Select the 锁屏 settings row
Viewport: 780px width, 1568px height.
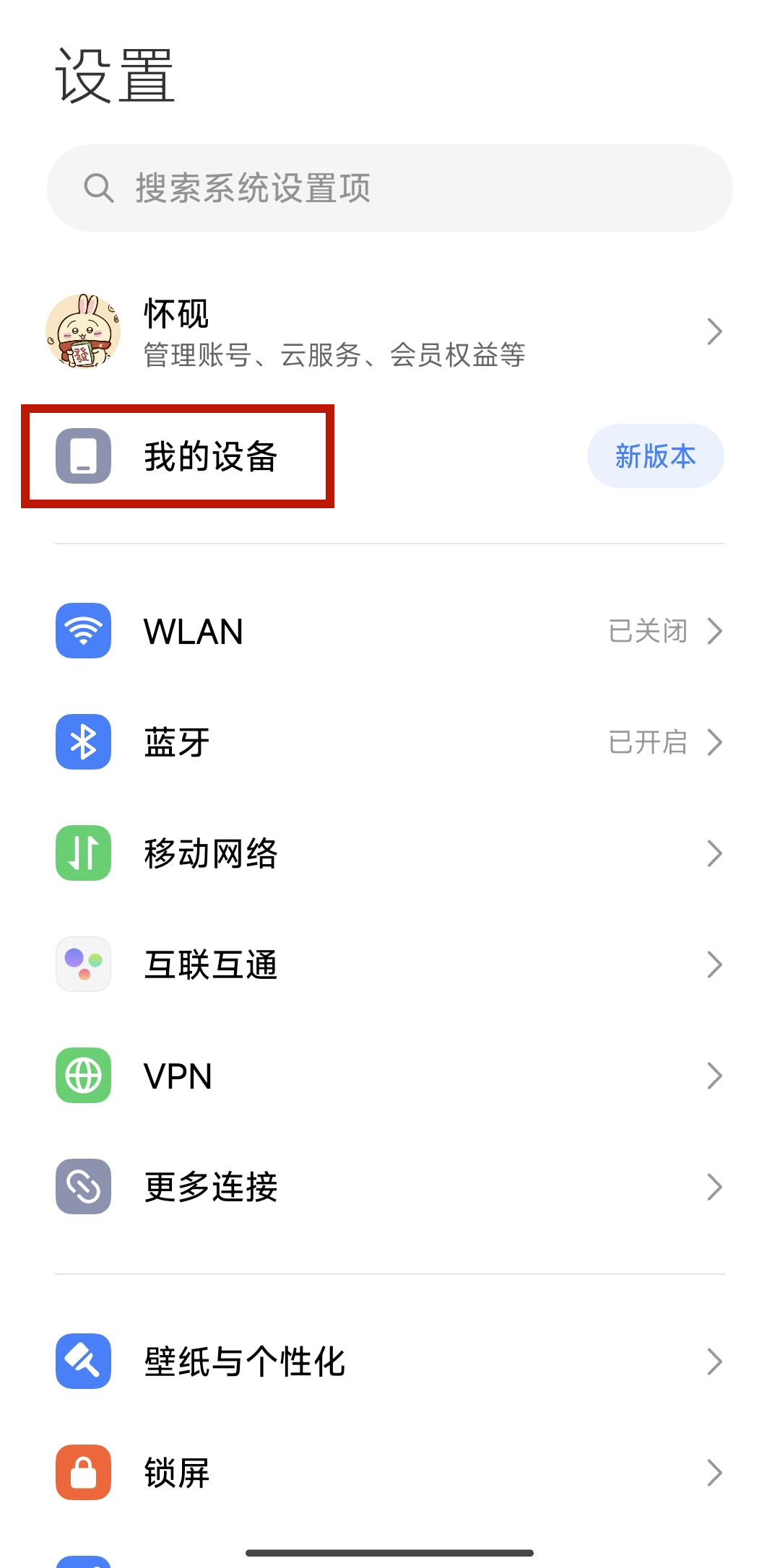click(x=390, y=1473)
